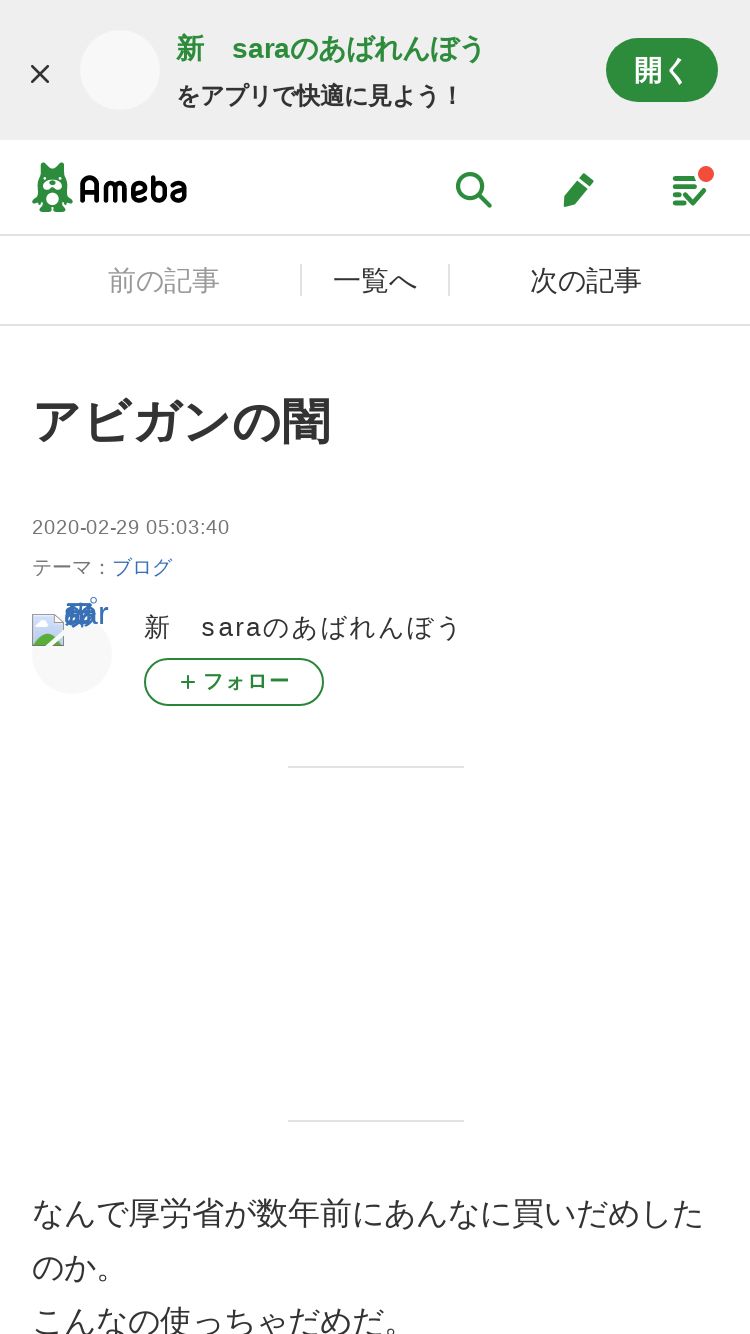Open the ブログ theme link
The height and width of the screenshot is (1334, 750).
[x=142, y=567]
